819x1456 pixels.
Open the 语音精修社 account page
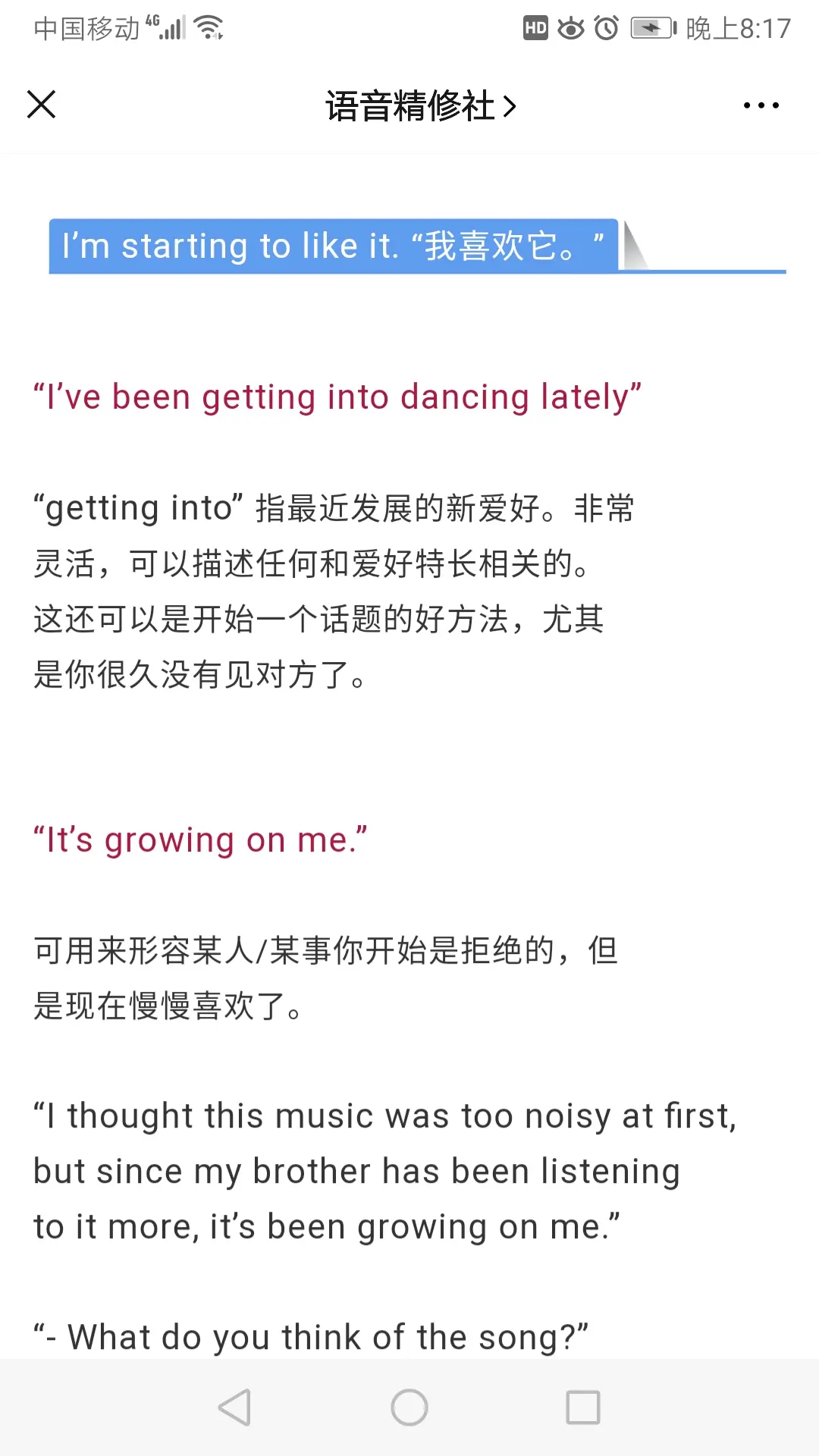tap(421, 105)
